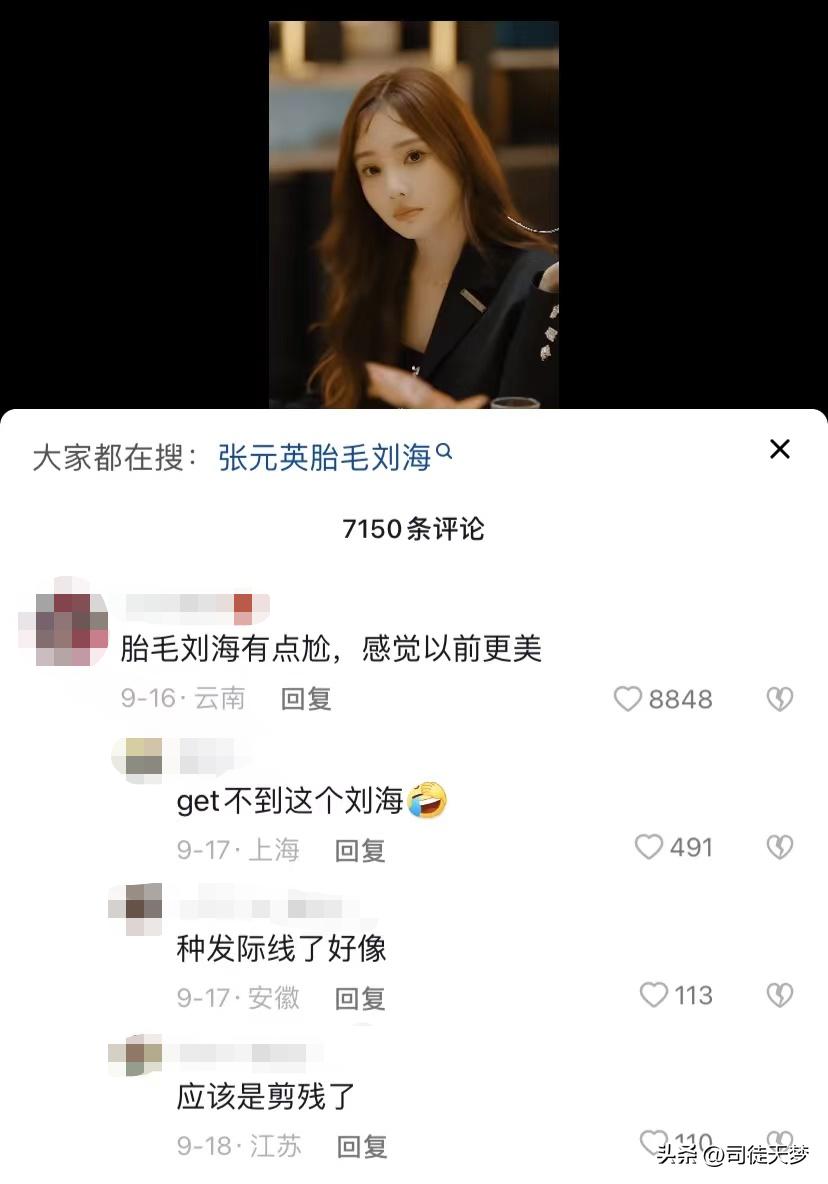828x1184 pixels.
Task: Reply to the 9-17 安徽 comment
Action: [360, 998]
